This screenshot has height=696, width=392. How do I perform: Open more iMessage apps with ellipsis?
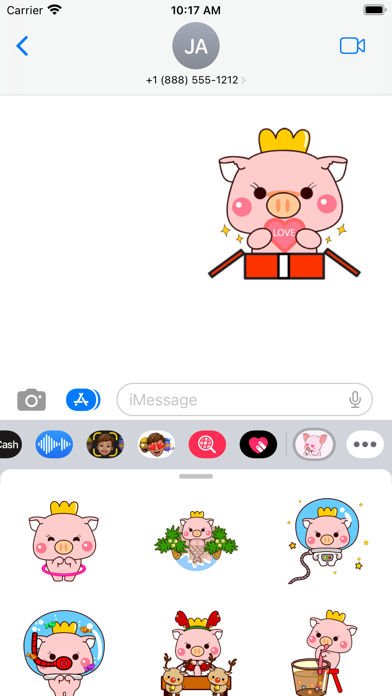pos(365,444)
